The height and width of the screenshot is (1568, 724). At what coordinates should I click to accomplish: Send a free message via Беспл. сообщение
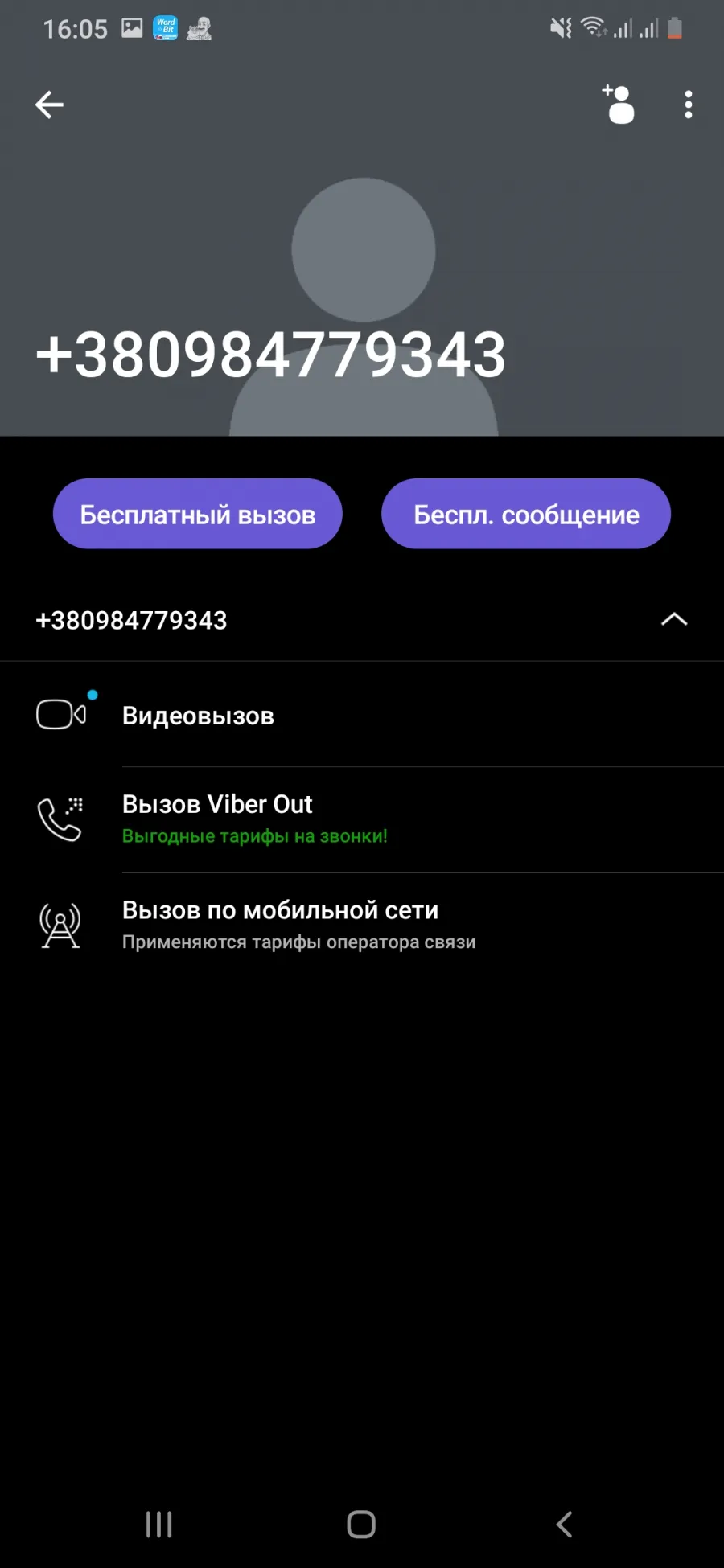pyautogui.click(x=526, y=514)
